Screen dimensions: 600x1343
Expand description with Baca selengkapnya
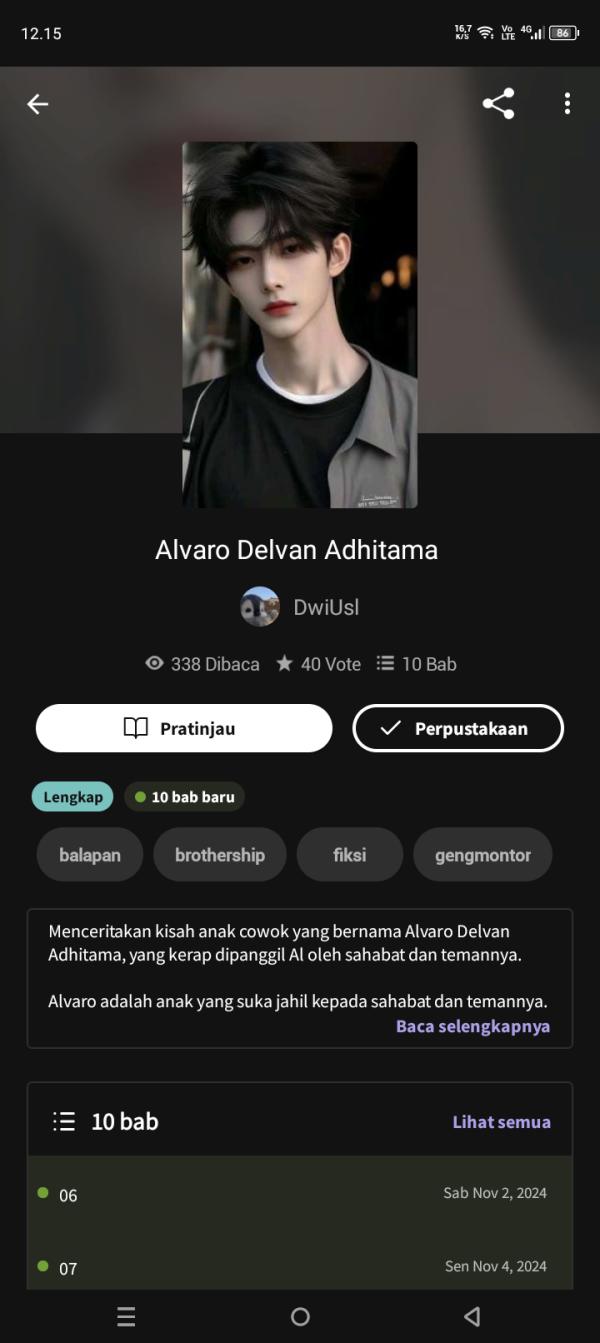tap(472, 1026)
